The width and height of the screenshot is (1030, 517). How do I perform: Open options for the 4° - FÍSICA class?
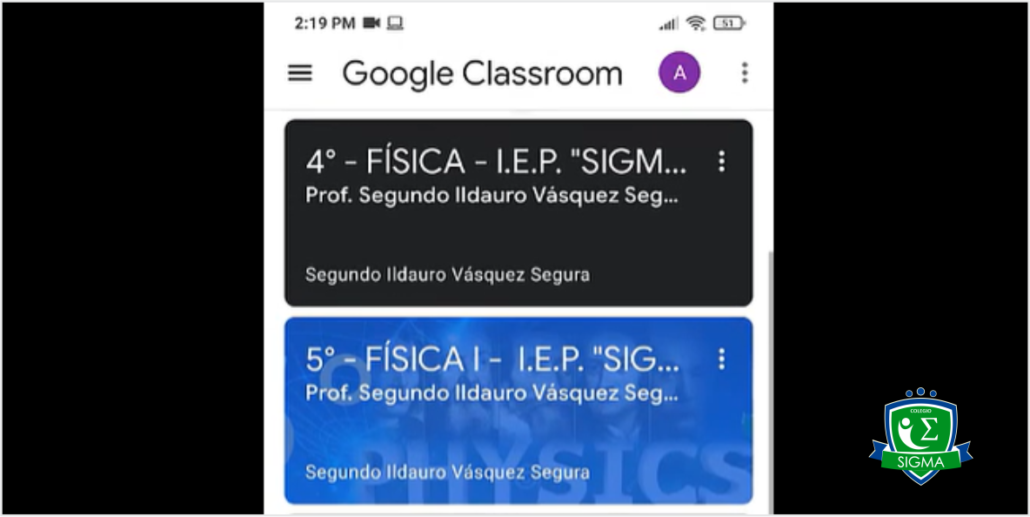pyautogui.click(x=721, y=162)
